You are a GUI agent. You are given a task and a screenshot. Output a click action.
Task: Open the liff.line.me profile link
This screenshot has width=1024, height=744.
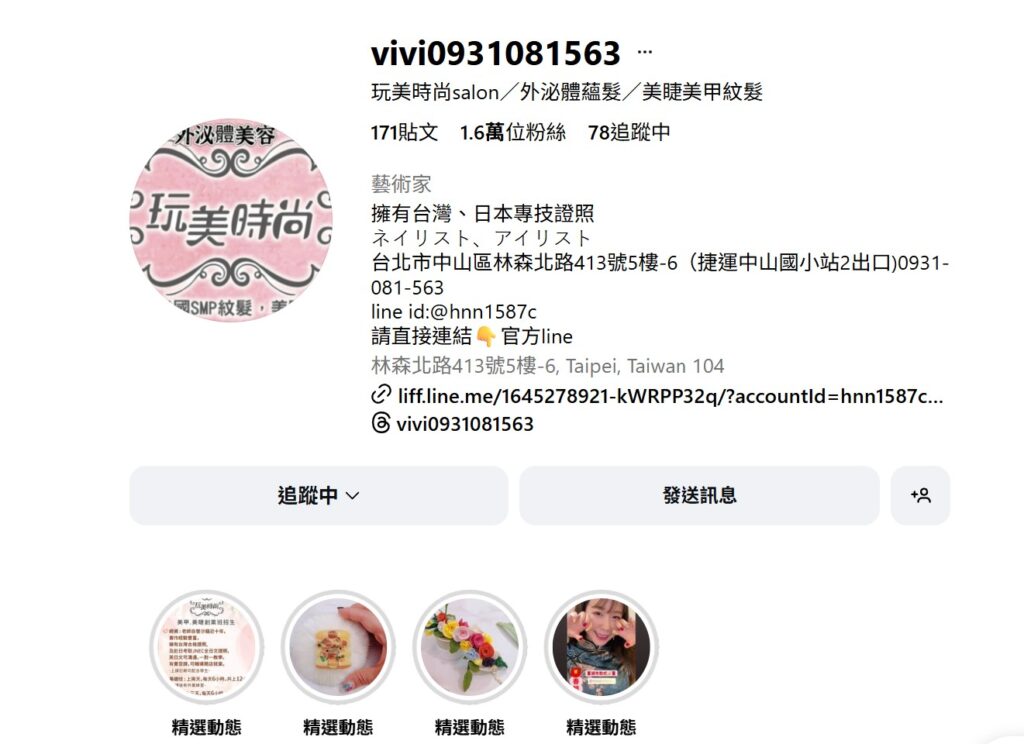[669, 395]
